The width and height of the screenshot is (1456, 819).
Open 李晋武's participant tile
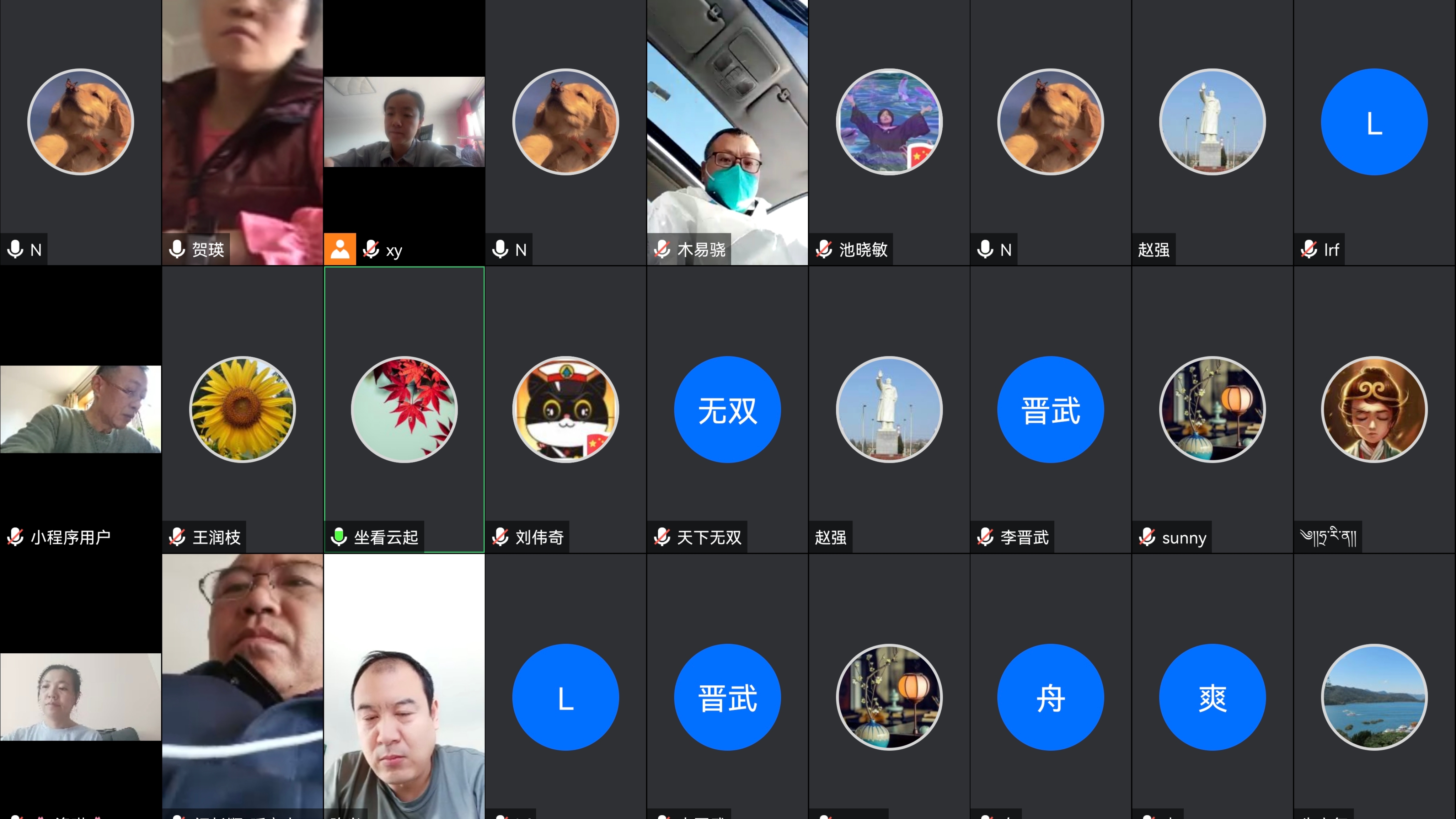pos(1050,409)
